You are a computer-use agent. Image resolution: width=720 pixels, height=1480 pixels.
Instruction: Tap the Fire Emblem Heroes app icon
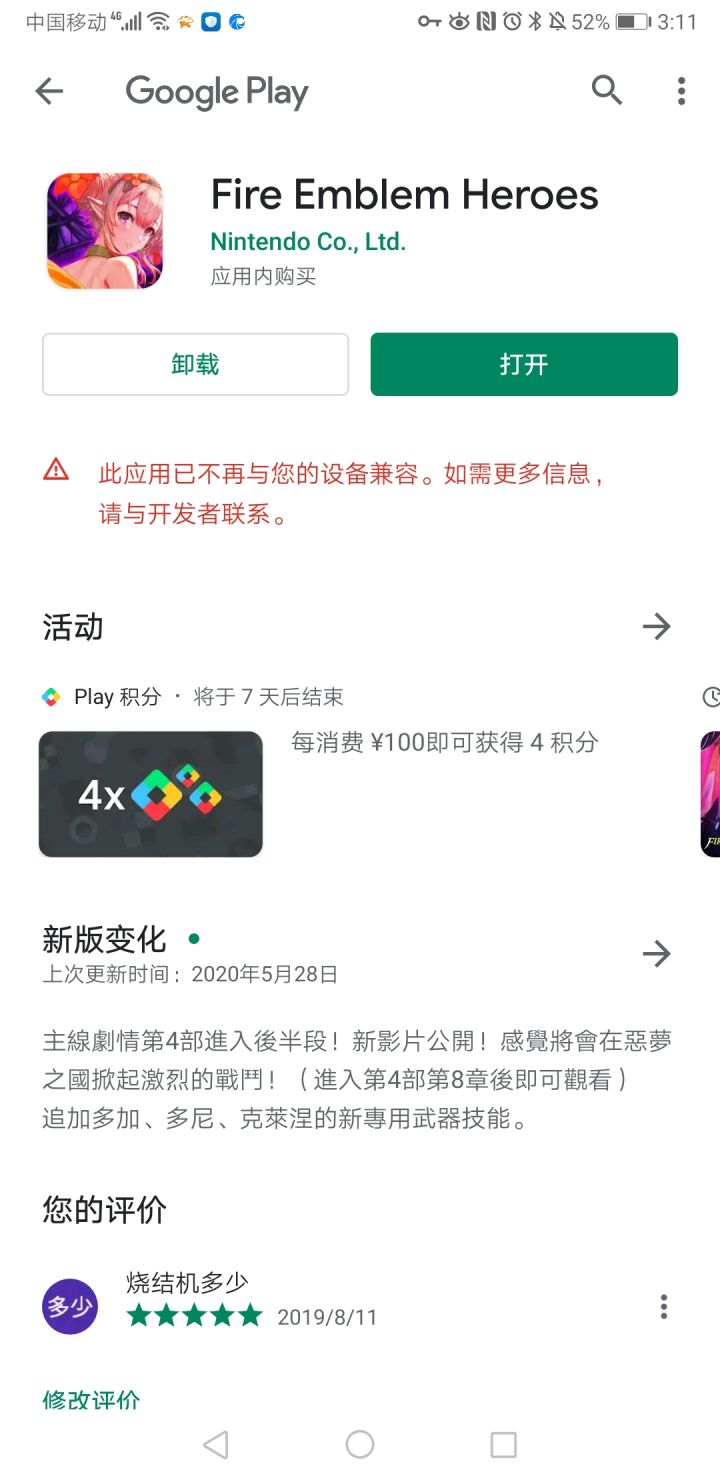(x=104, y=231)
